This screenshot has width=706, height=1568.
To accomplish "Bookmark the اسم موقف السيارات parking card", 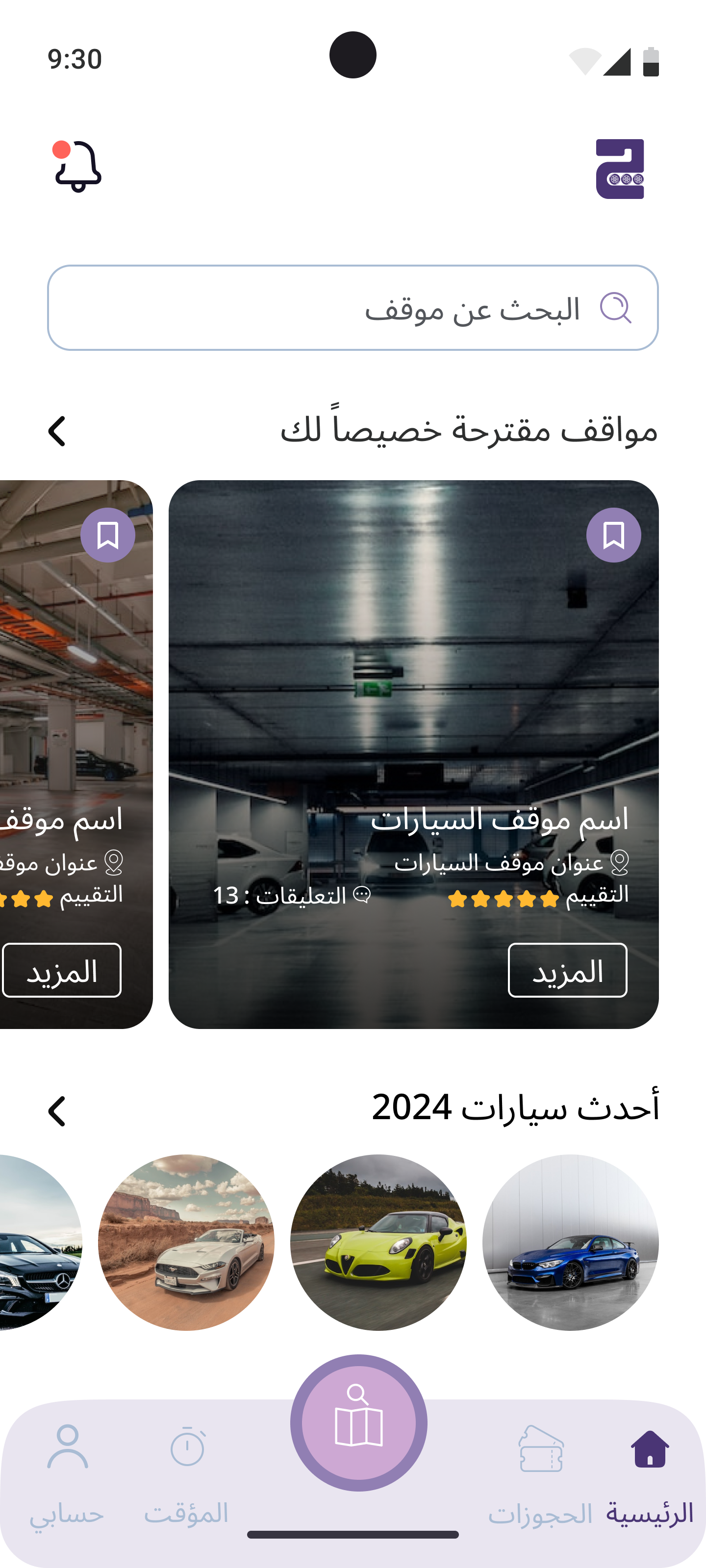I will 614,534.
